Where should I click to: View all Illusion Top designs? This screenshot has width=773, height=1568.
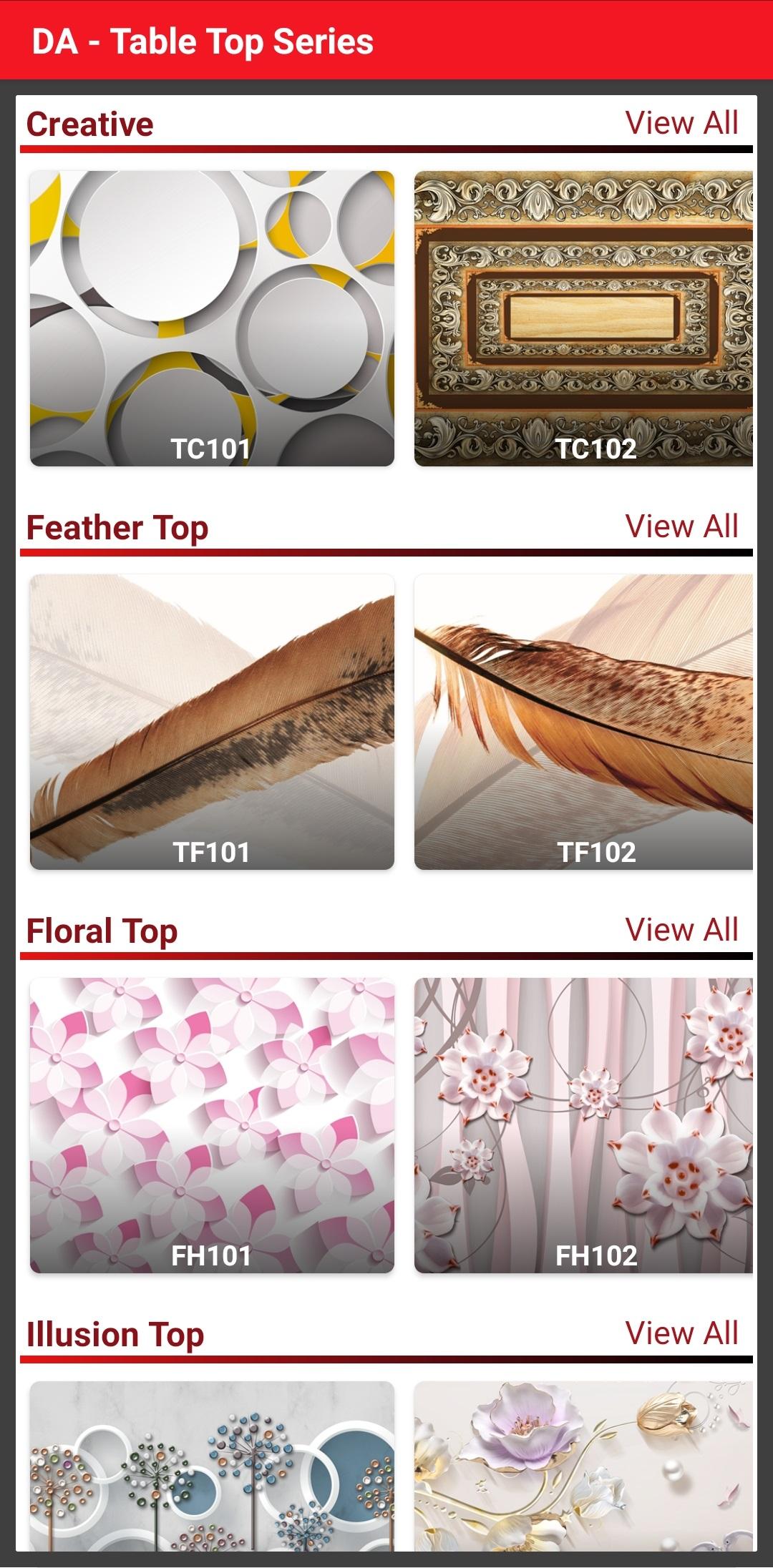(681, 1333)
